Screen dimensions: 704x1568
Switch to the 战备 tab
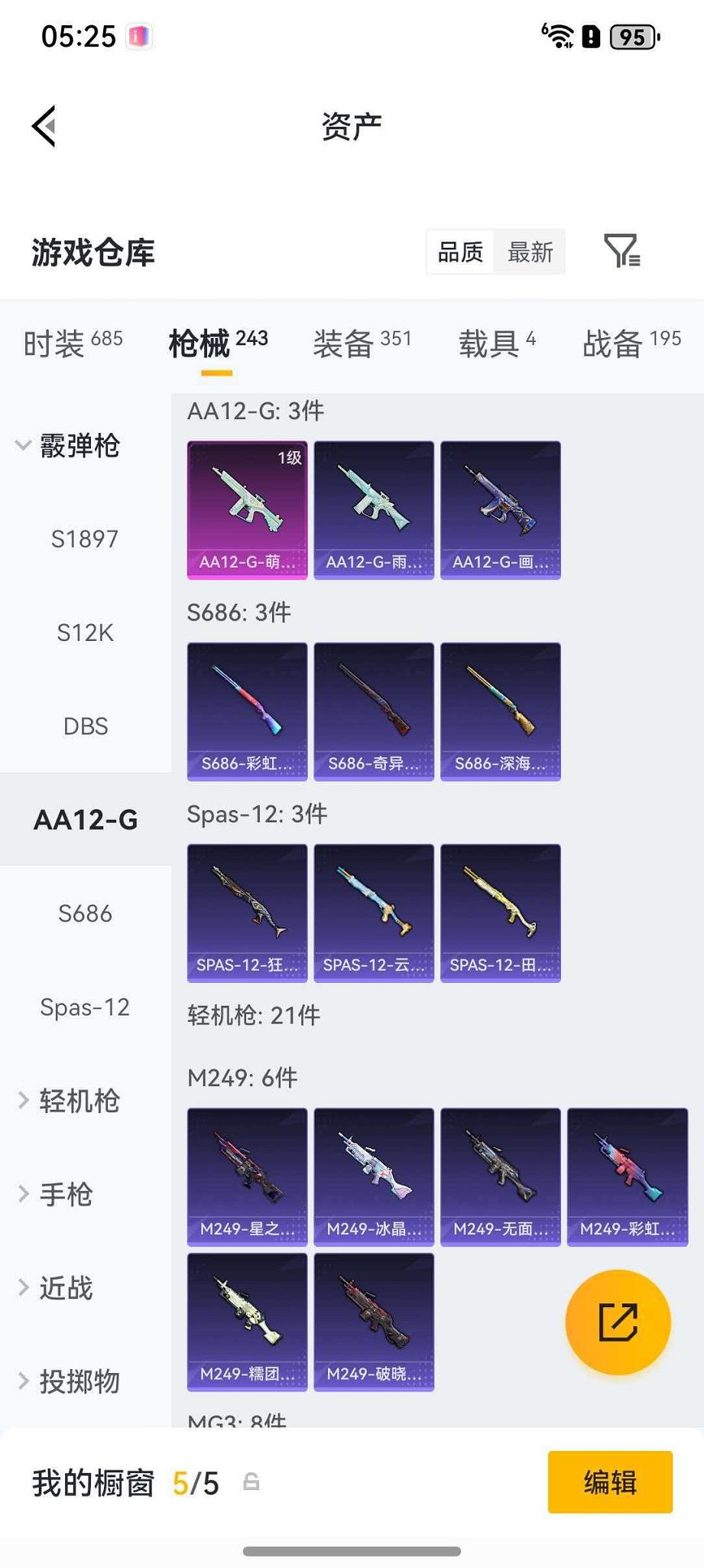click(x=631, y=343)
